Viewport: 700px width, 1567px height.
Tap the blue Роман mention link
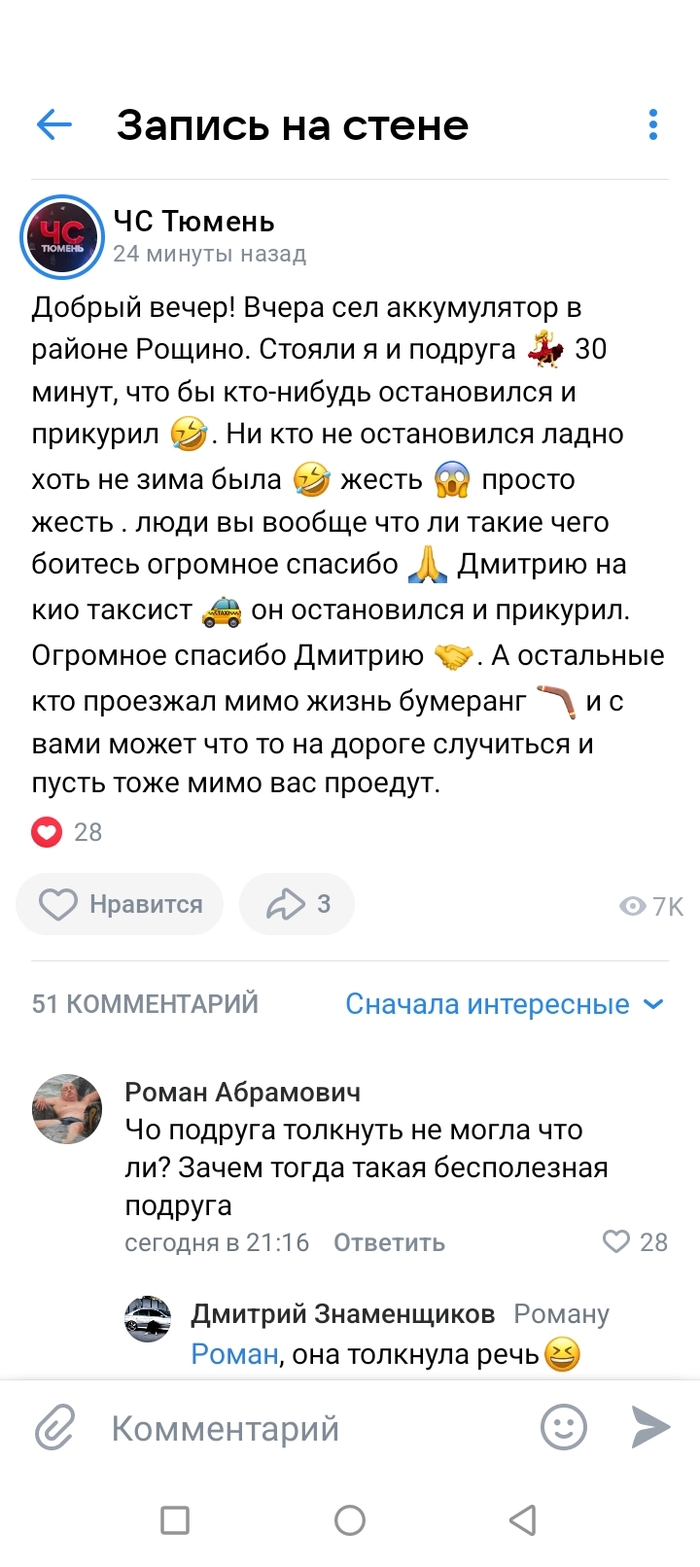pos(234,1354)
